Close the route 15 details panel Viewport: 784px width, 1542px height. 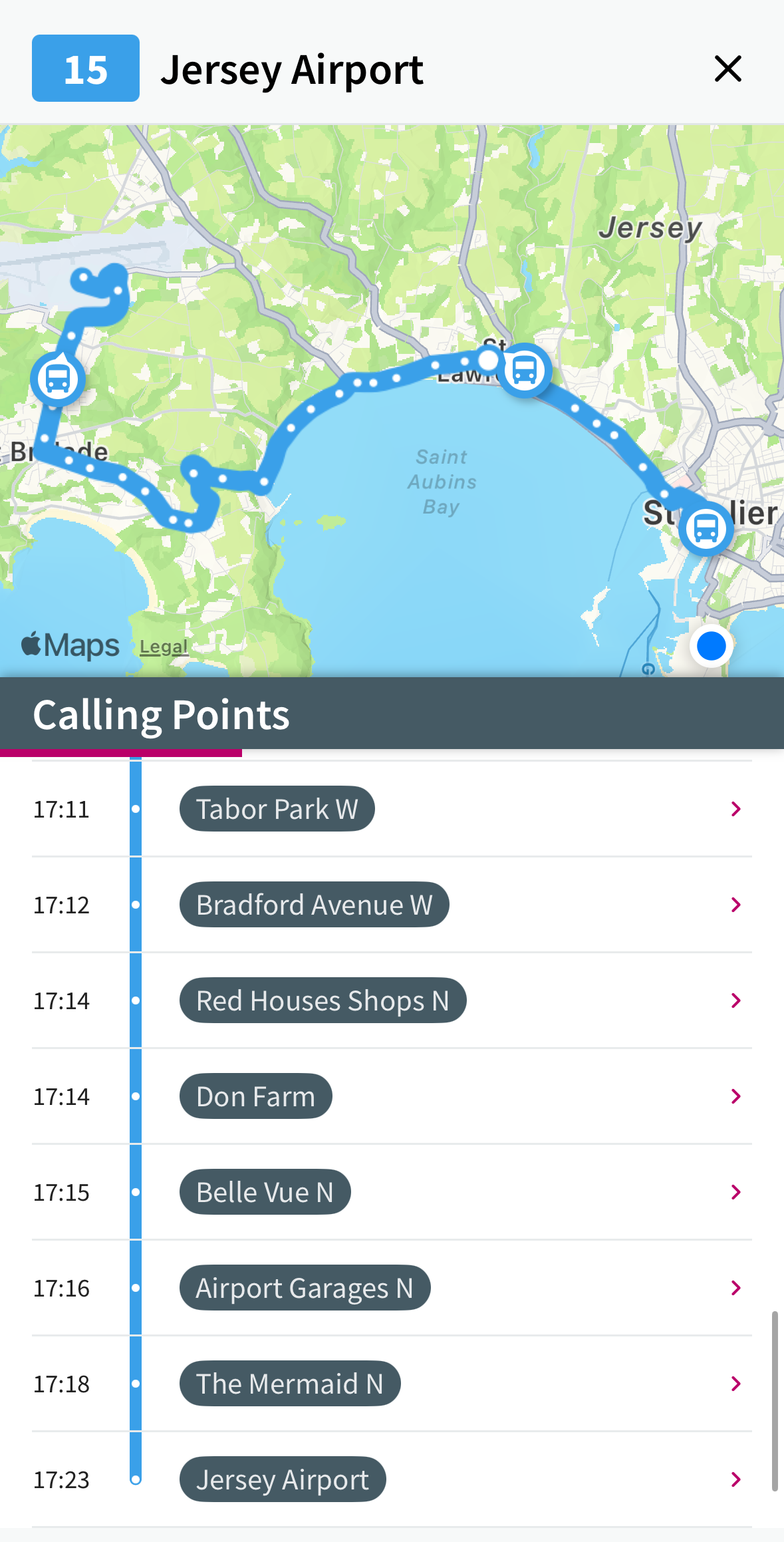click(x=727, y=69)
